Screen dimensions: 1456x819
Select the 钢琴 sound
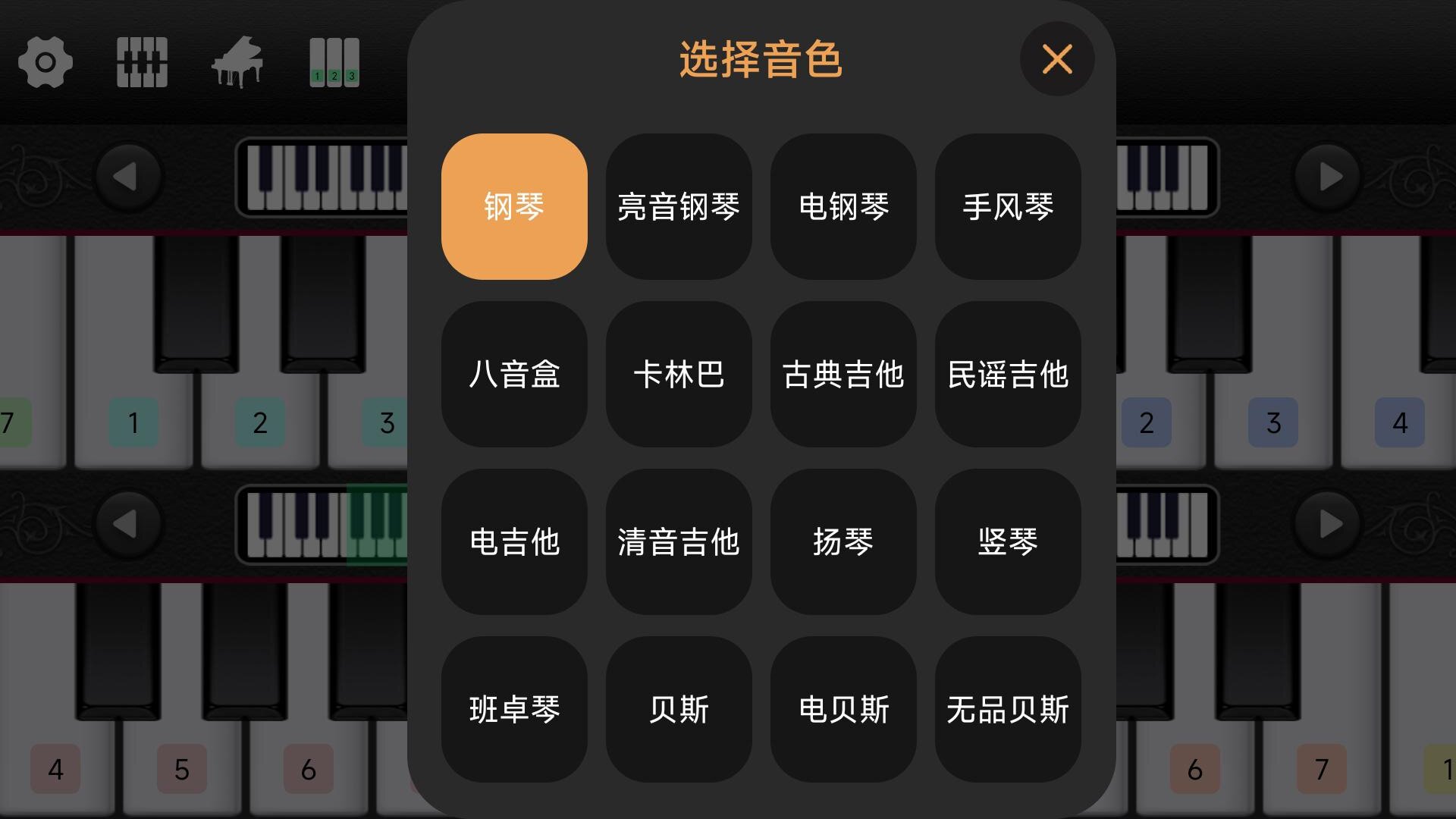514,206
